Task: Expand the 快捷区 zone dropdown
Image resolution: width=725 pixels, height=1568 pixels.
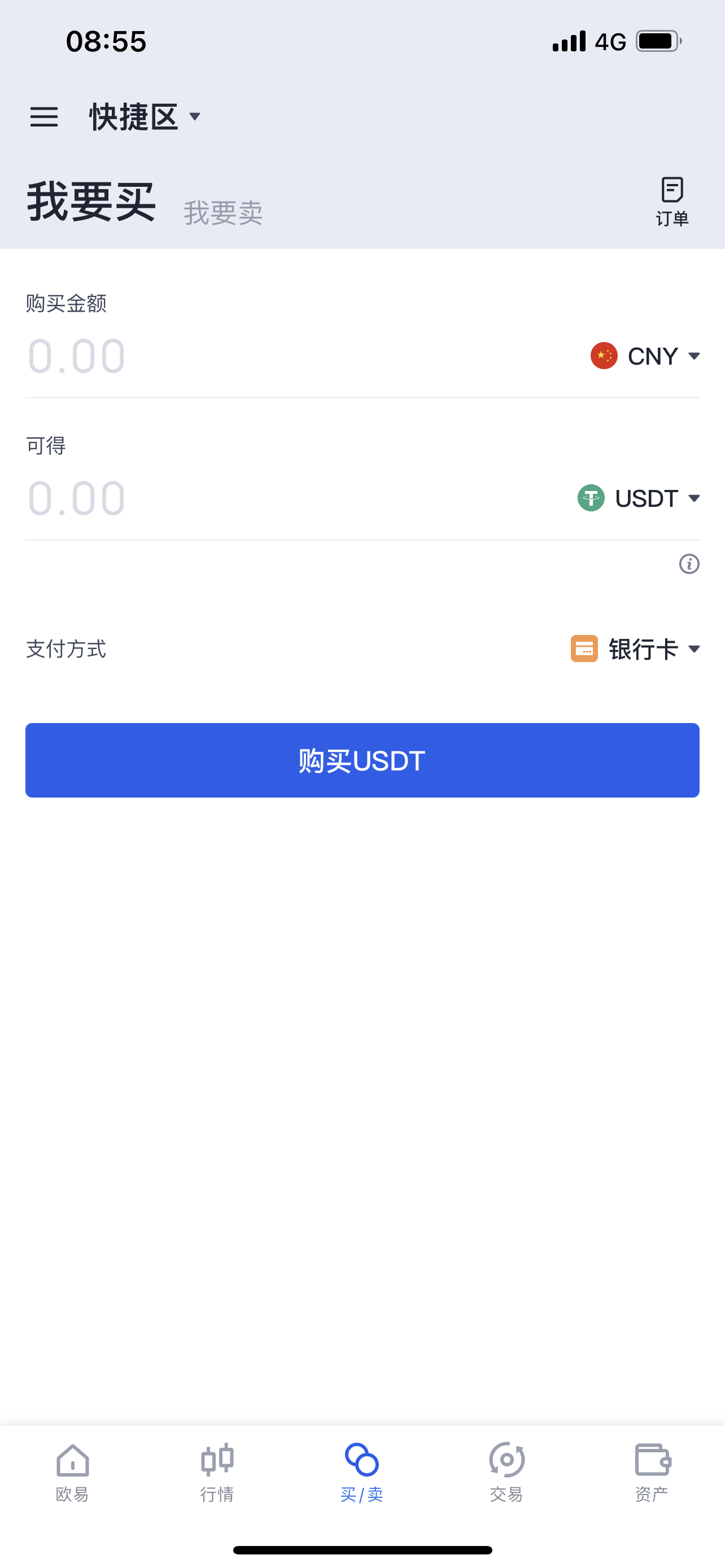Action: click(145, 117)
